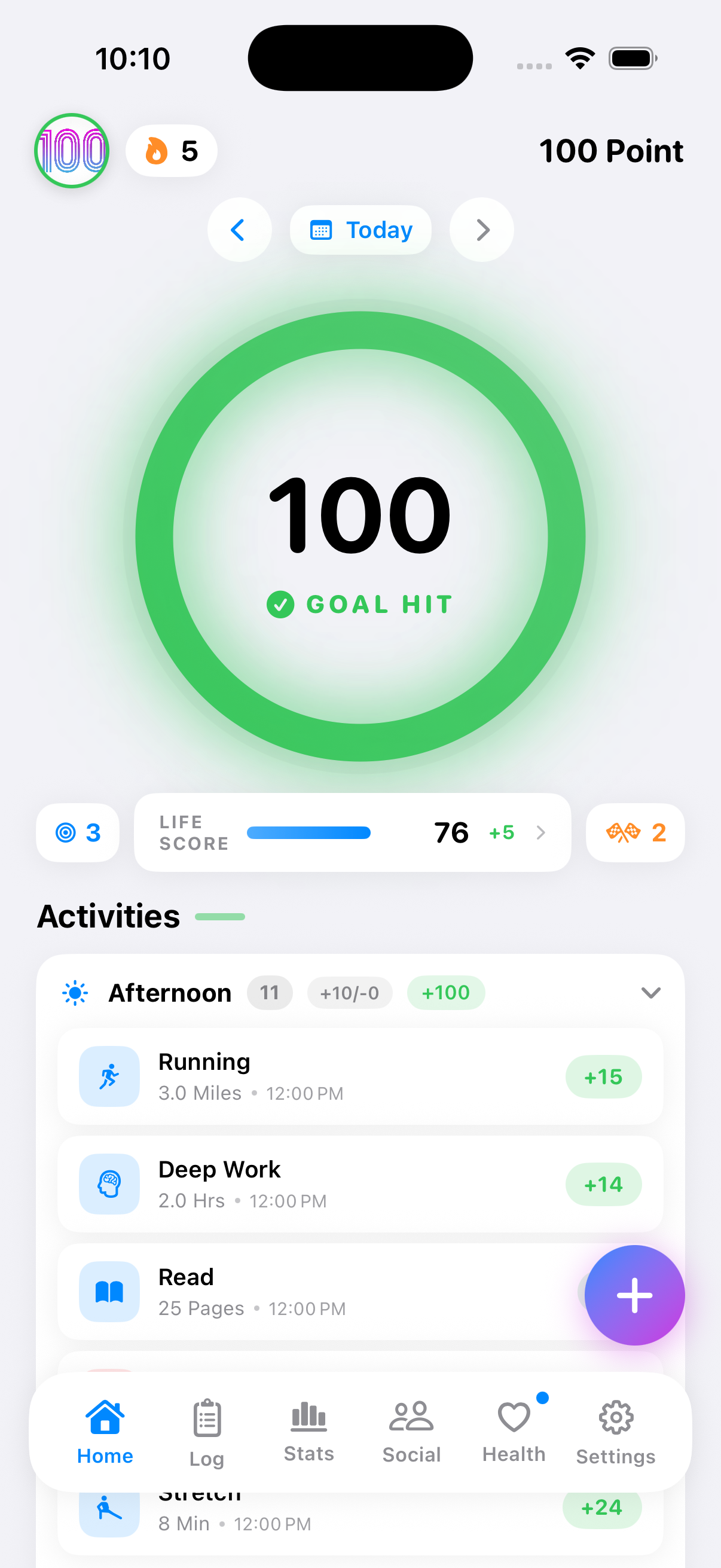This screenshot has width=721, height=1568.
Task: Switch to the Log tab
Action: tap(207, 1433)
